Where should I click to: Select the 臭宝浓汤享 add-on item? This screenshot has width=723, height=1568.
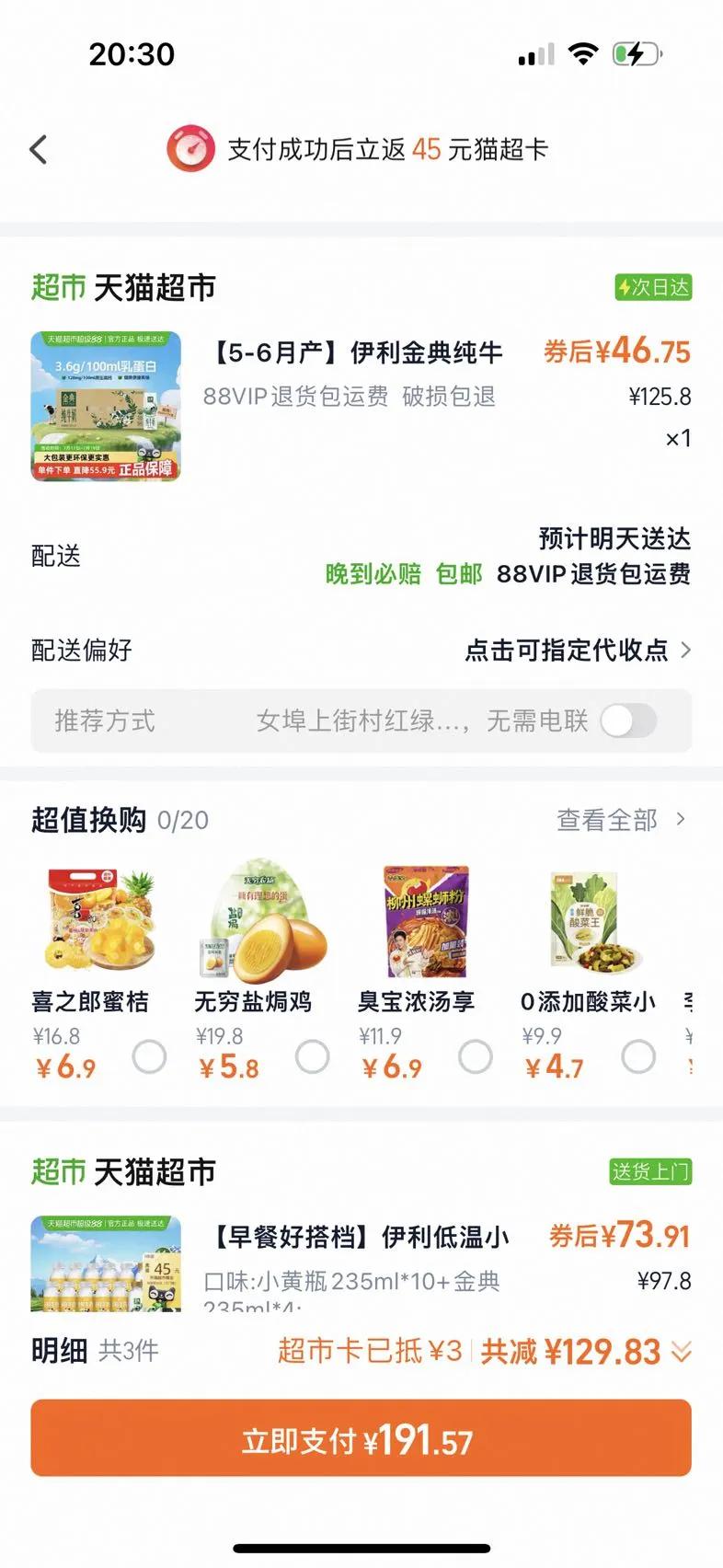[475, 1056]
